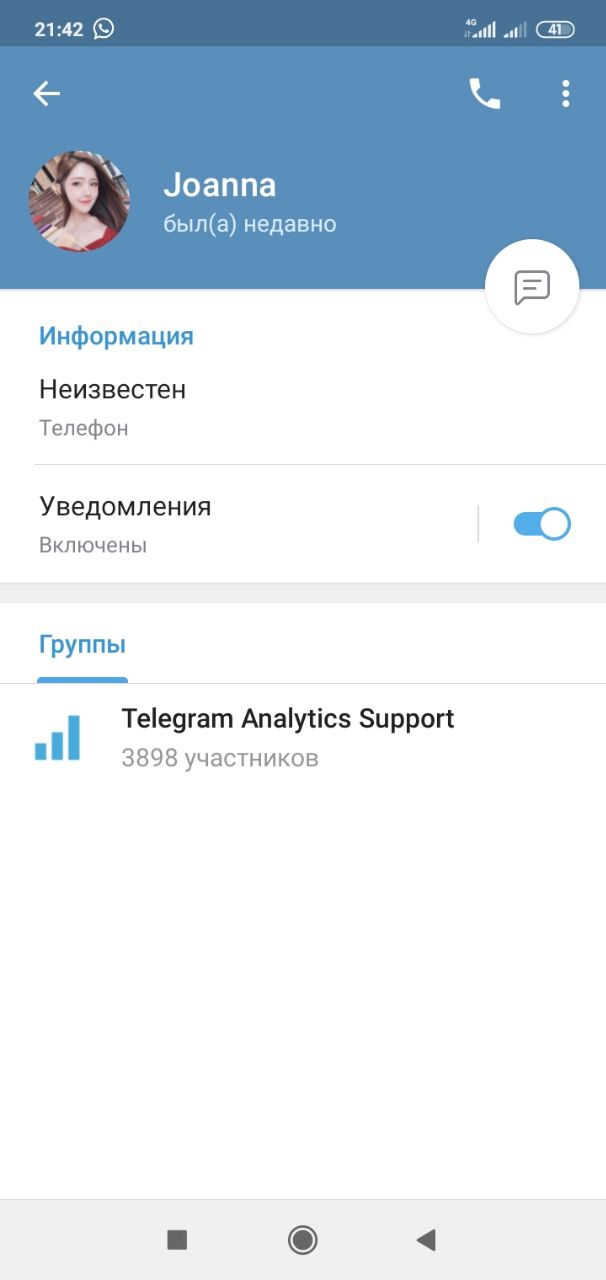Open recent apps with the square button
Screen dimensions: 606x1280
(x=177, y=1240)
